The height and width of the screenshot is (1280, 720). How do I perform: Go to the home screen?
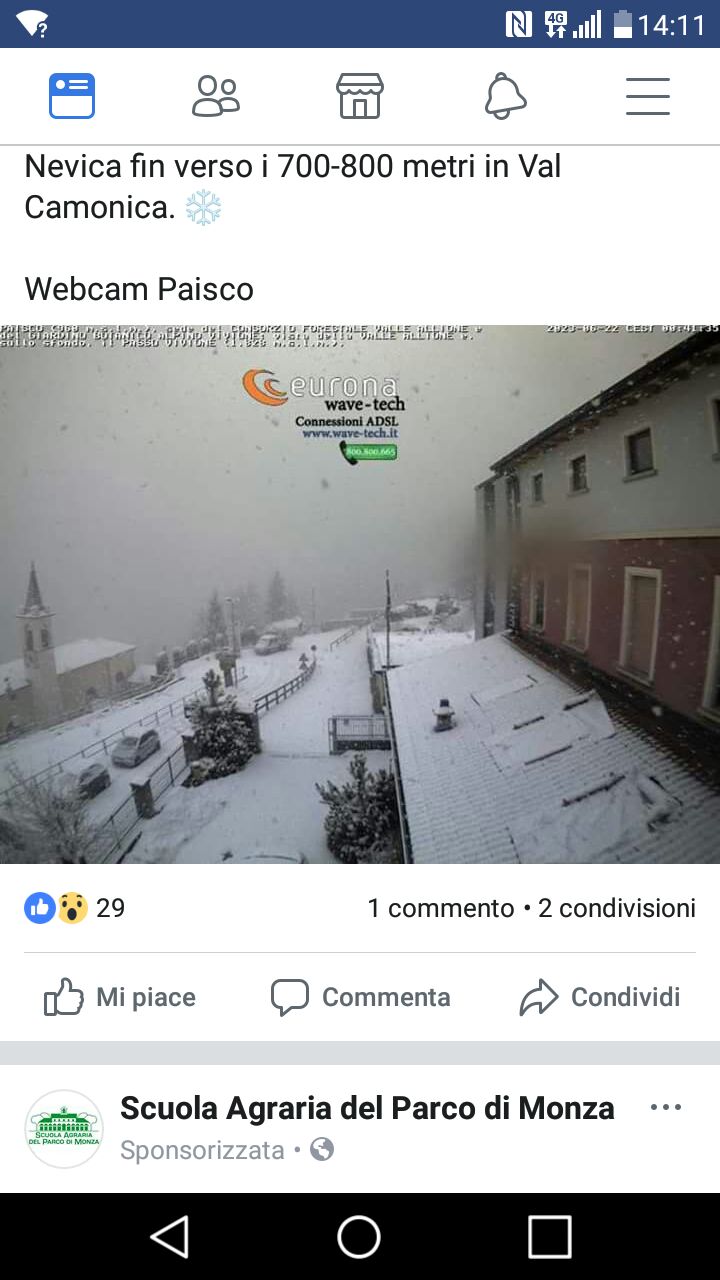point(359,1237)
